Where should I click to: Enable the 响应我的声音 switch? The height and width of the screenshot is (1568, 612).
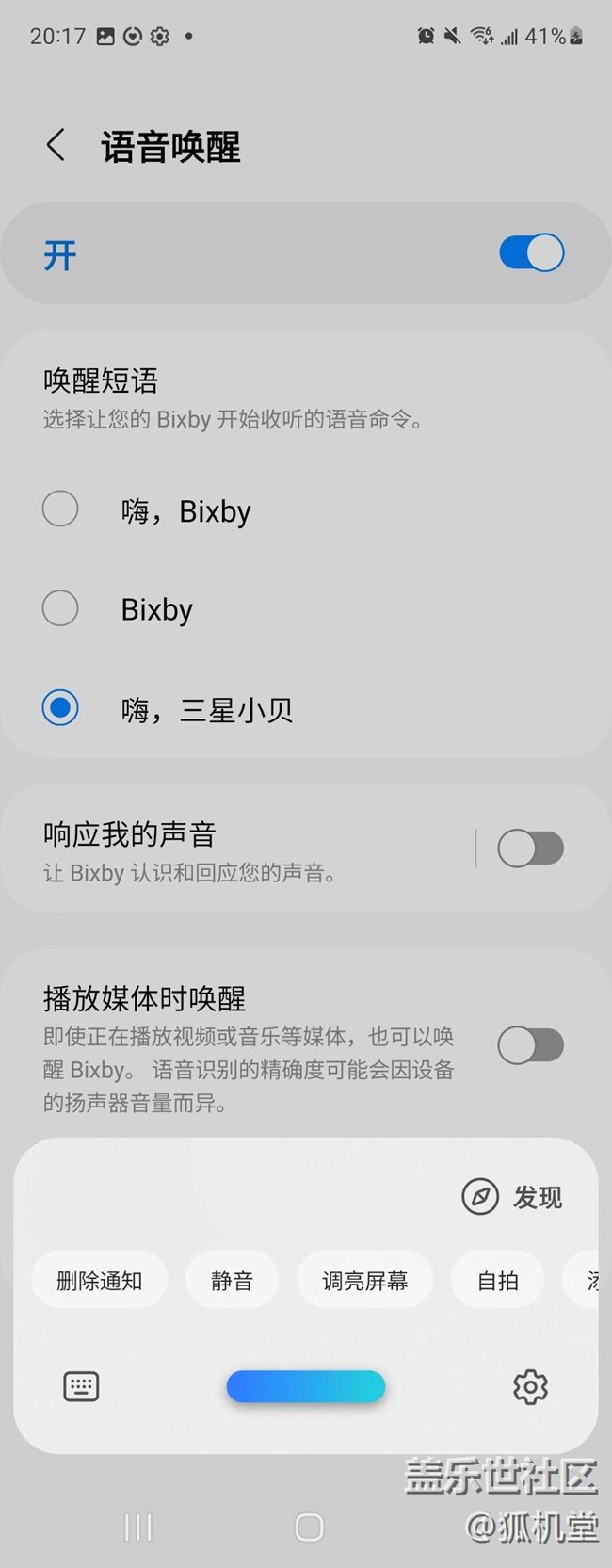(x=531, y=849)
